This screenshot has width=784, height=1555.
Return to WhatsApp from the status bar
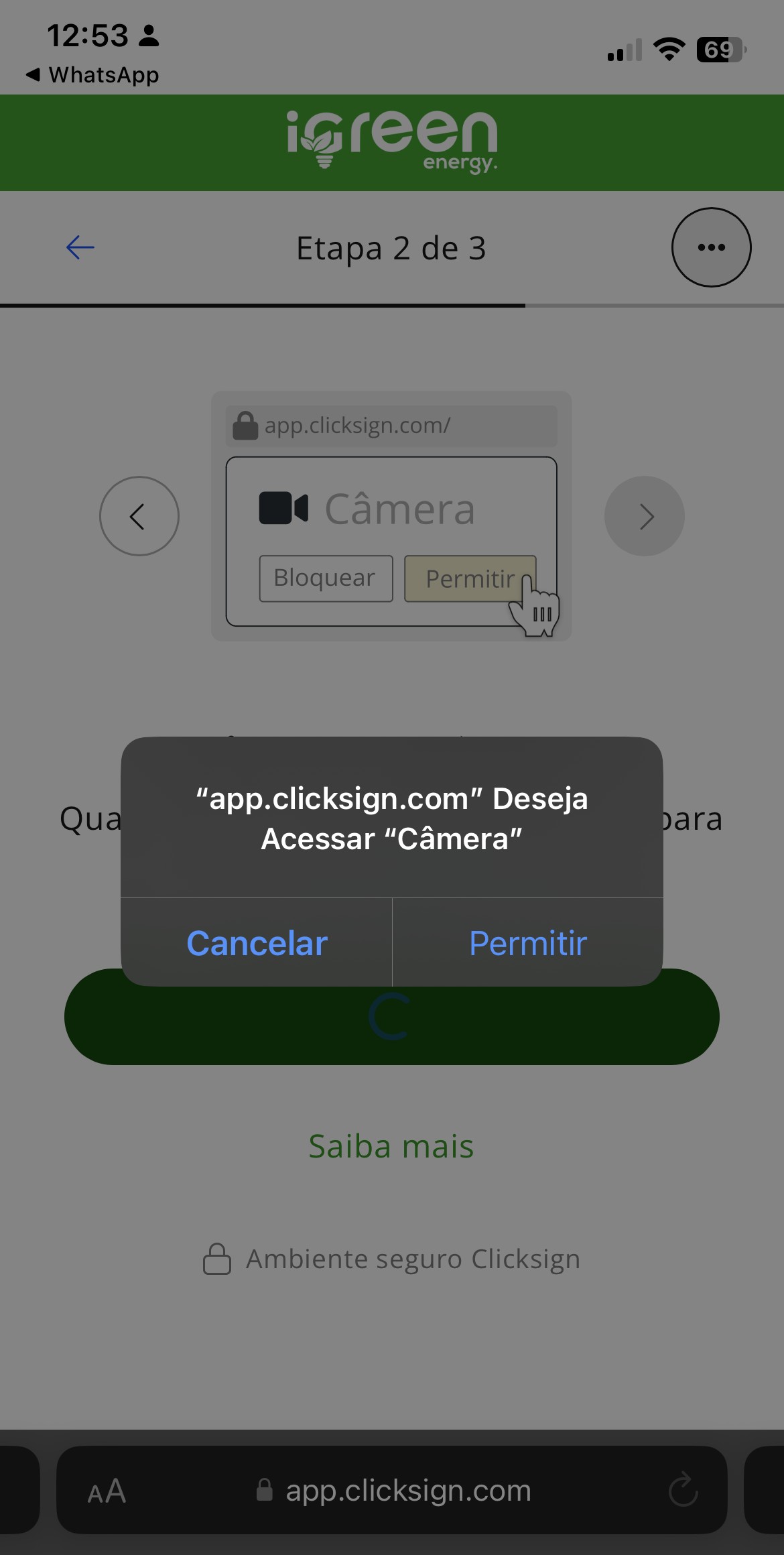point(94,75)
